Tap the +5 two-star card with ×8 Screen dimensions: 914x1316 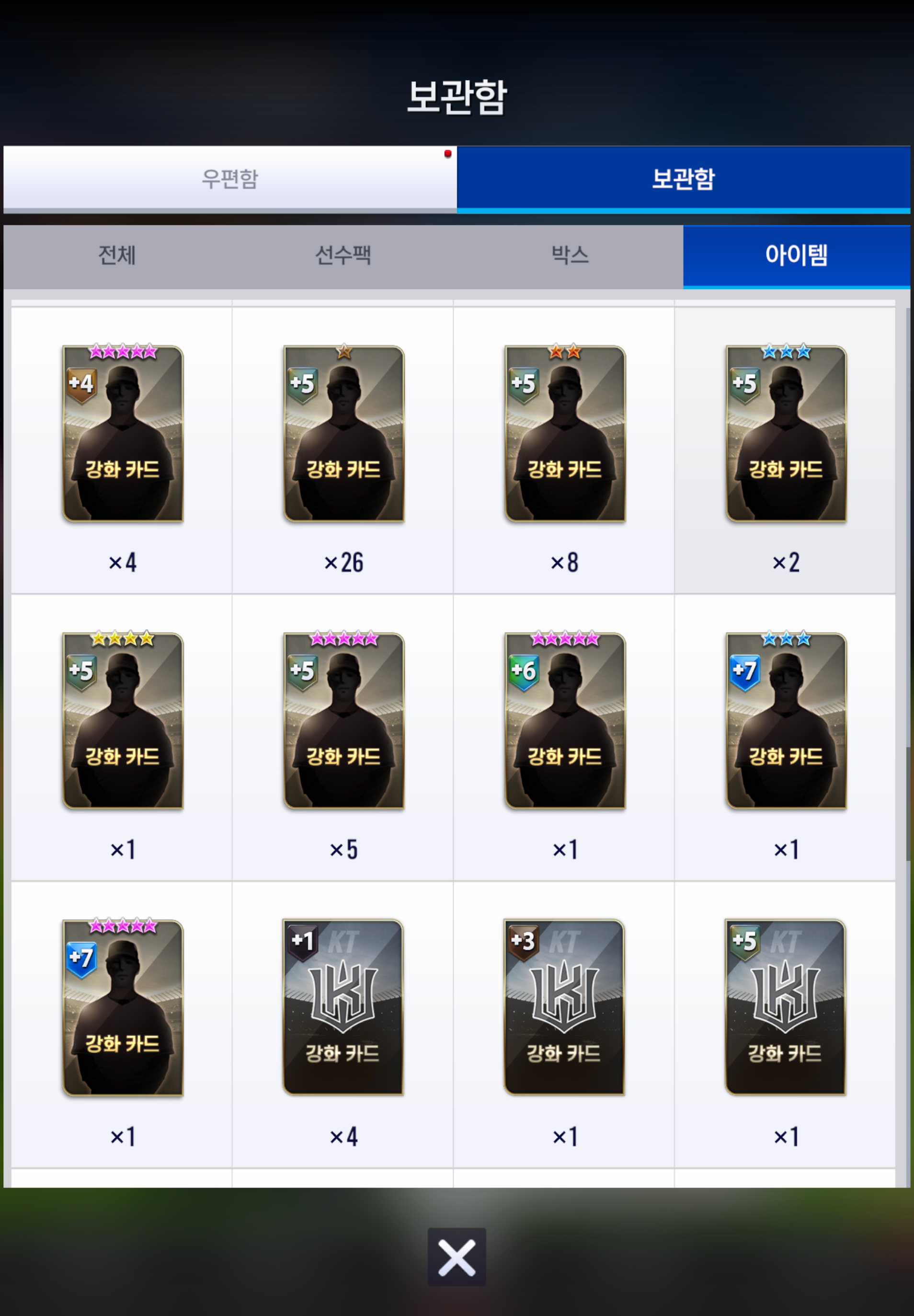[x=565, y=434]
